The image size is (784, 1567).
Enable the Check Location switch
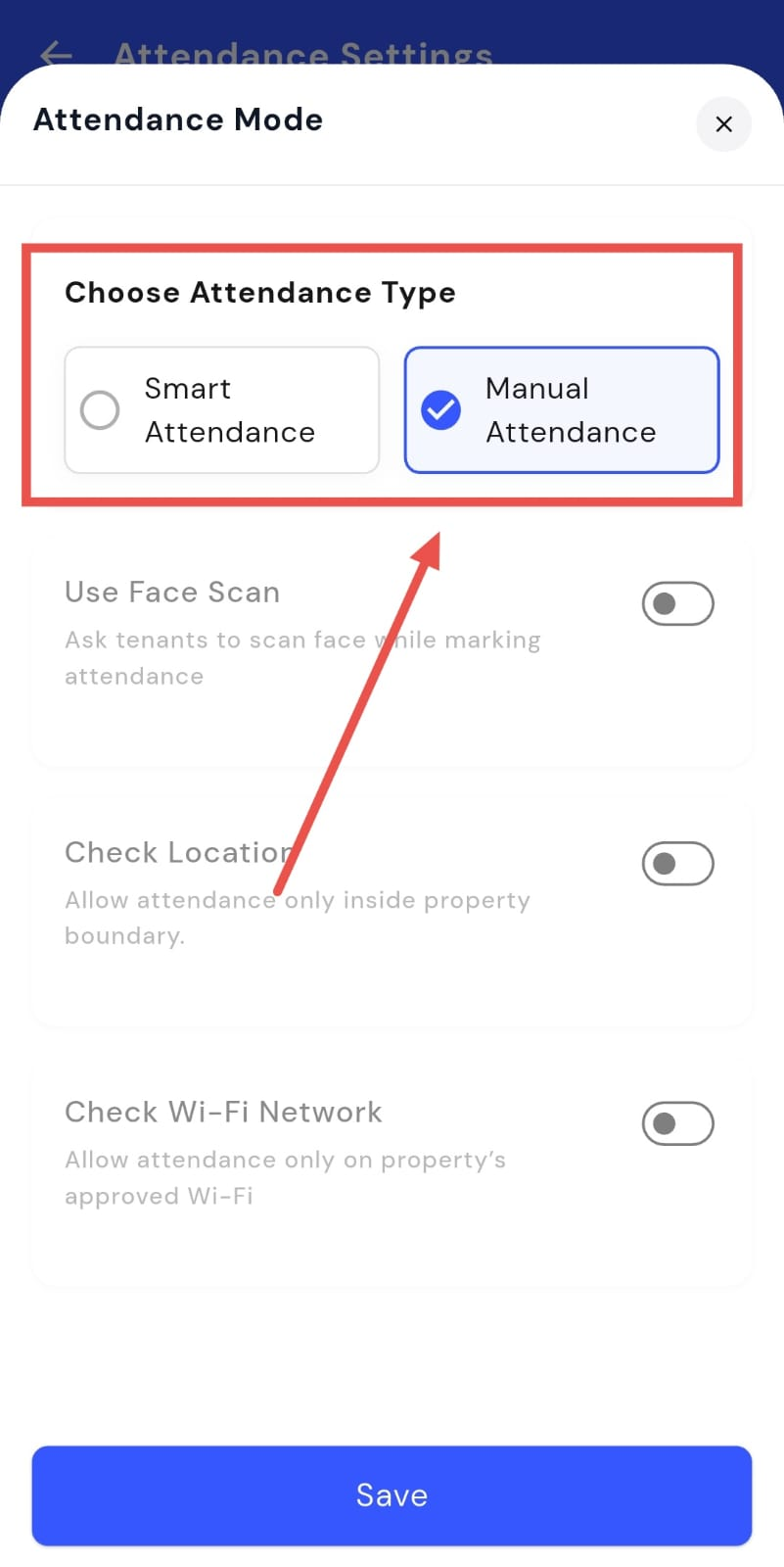[677, 864]
